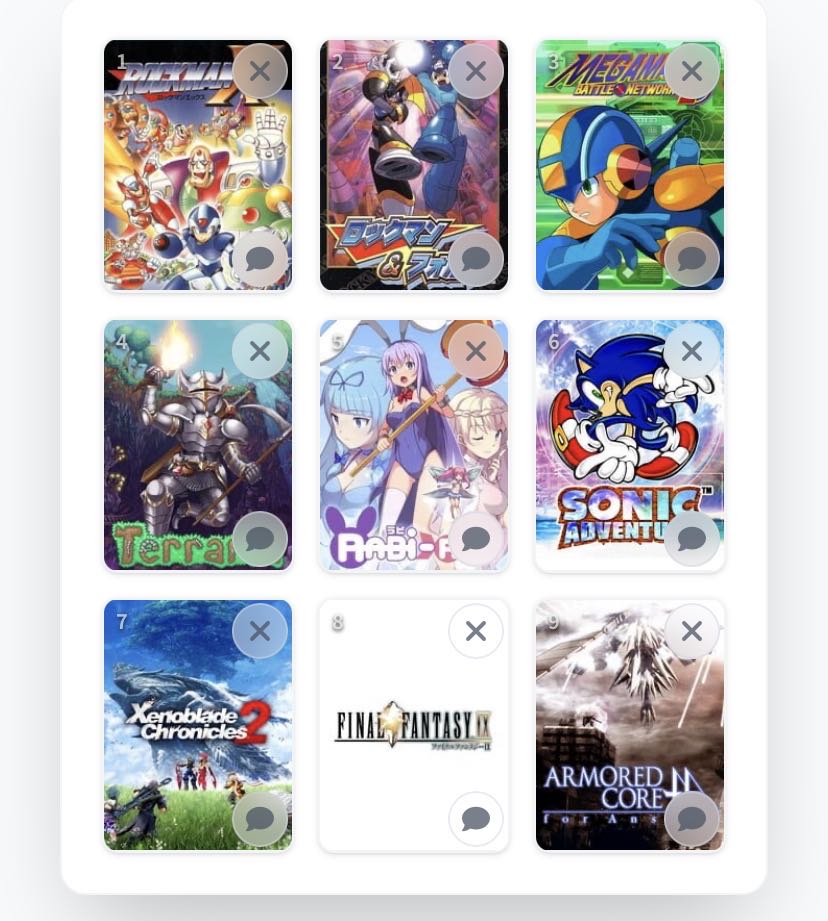Remove Rockman X from slot 1
The width and height of the screenshot is (828, 921).
260,71
